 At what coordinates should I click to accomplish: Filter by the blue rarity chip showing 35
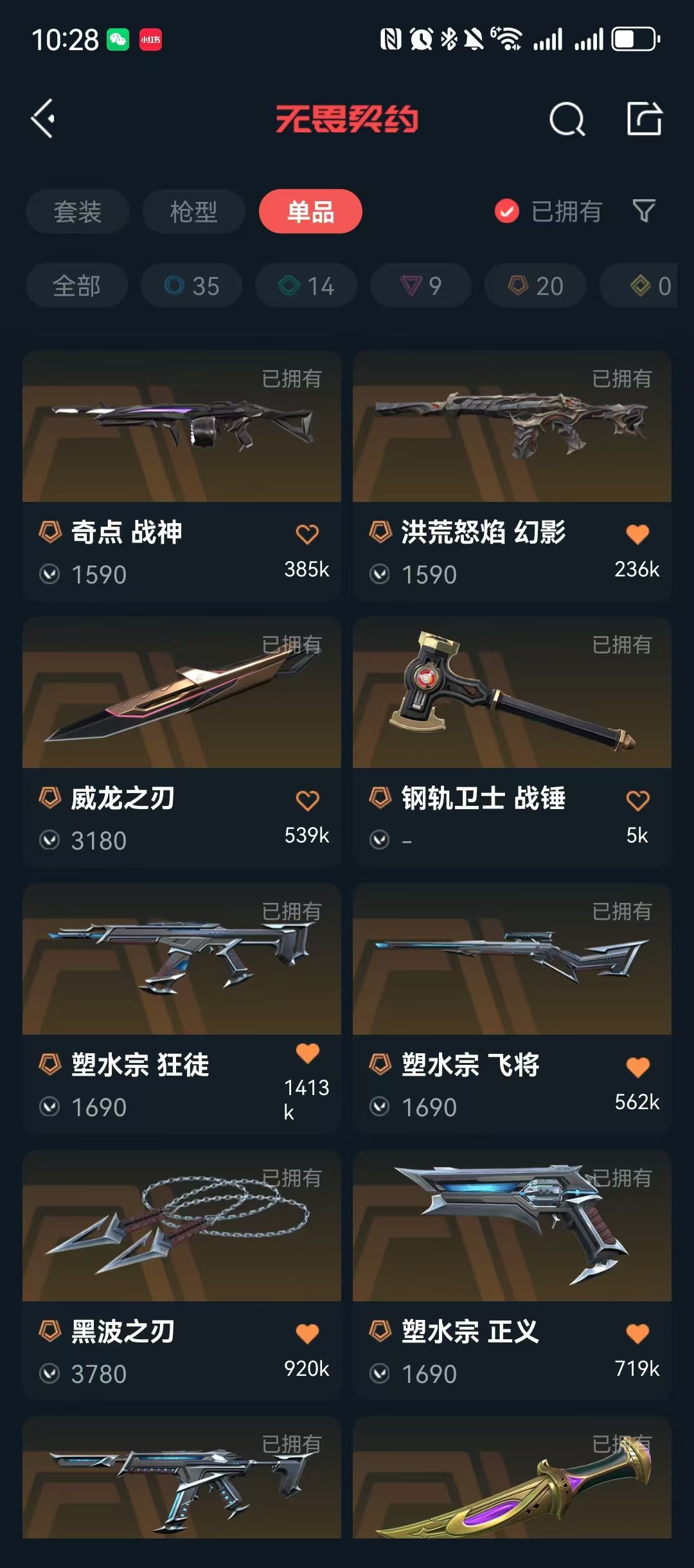(x=191, y=285)
